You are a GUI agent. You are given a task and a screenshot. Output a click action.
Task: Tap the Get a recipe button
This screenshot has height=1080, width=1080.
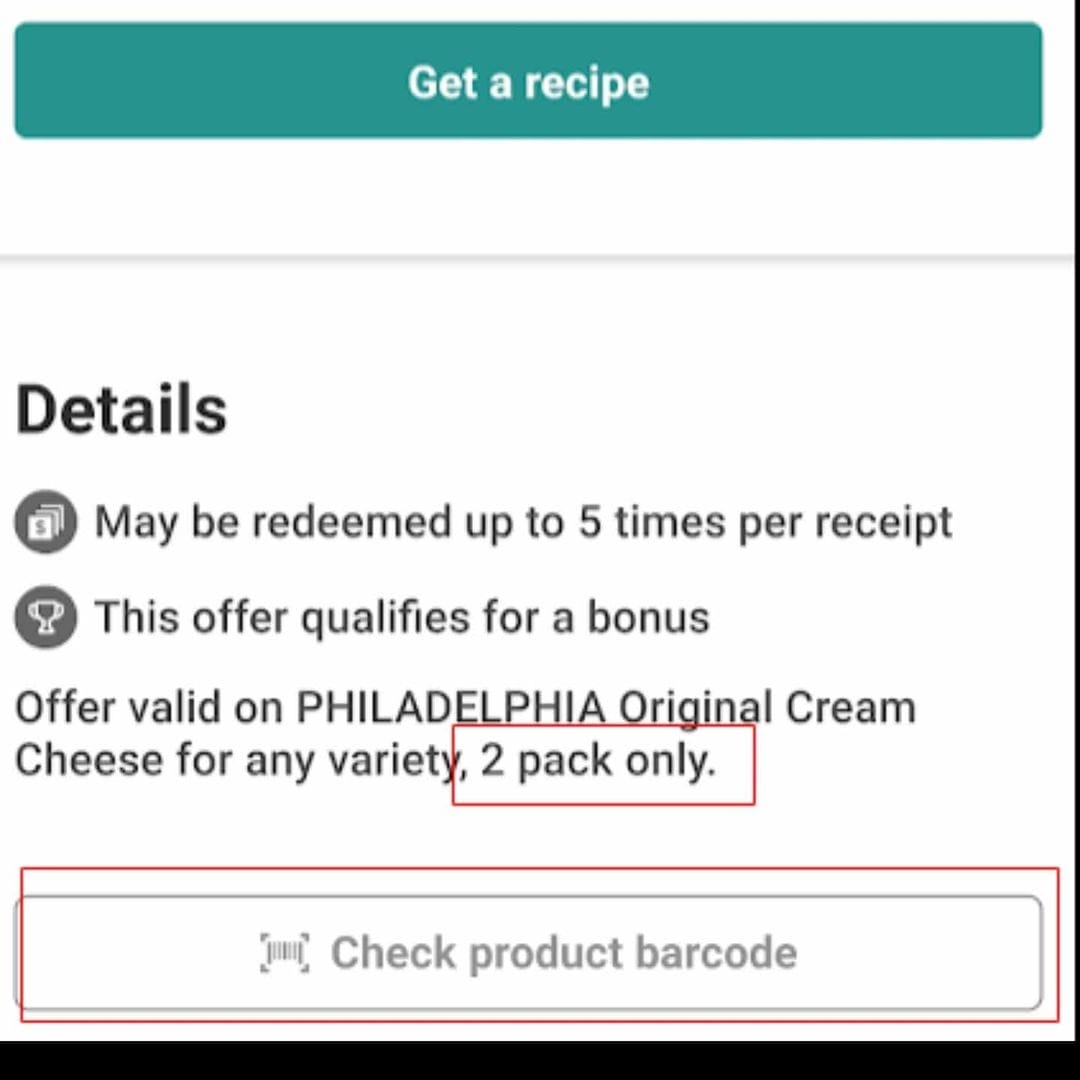(528, 81)
